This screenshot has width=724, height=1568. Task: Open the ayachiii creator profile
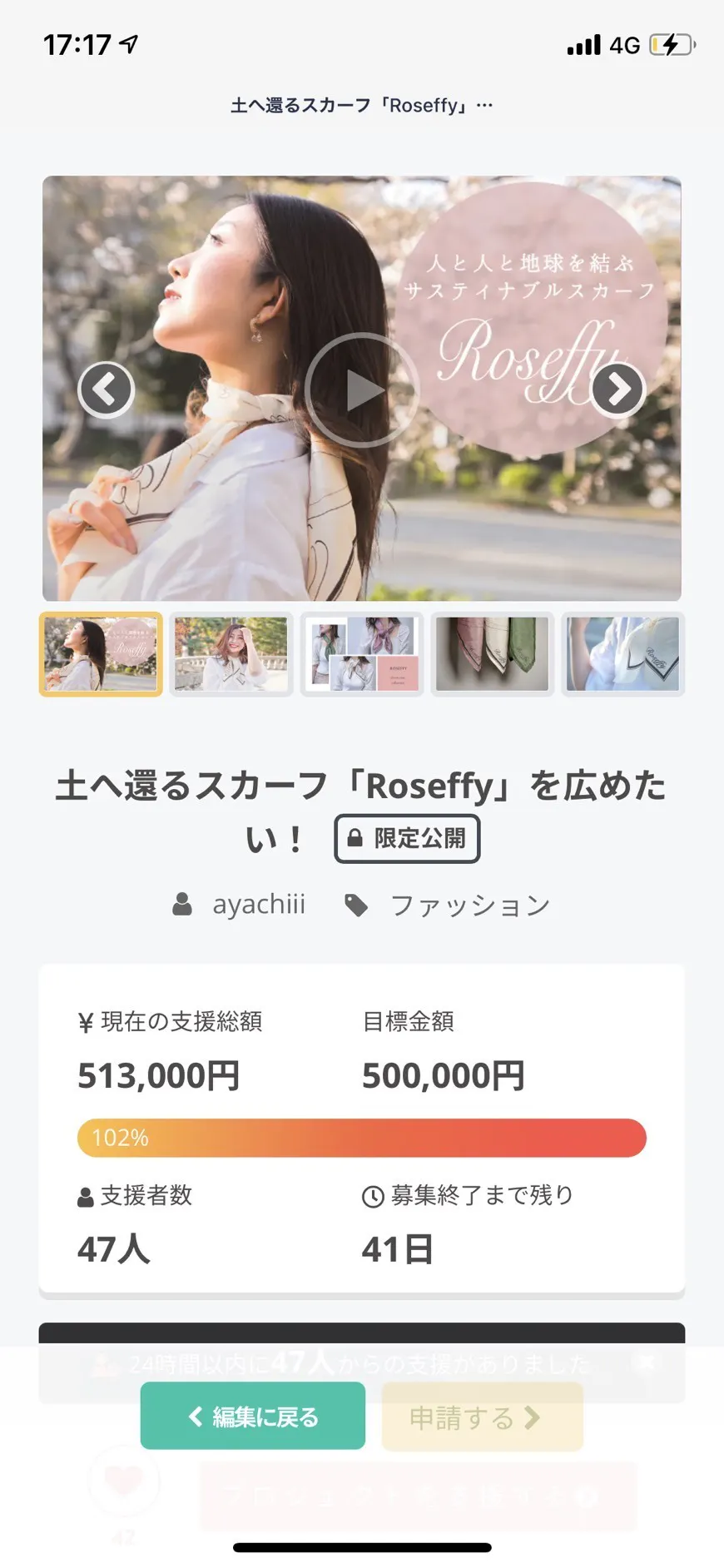tap(258, 905)
